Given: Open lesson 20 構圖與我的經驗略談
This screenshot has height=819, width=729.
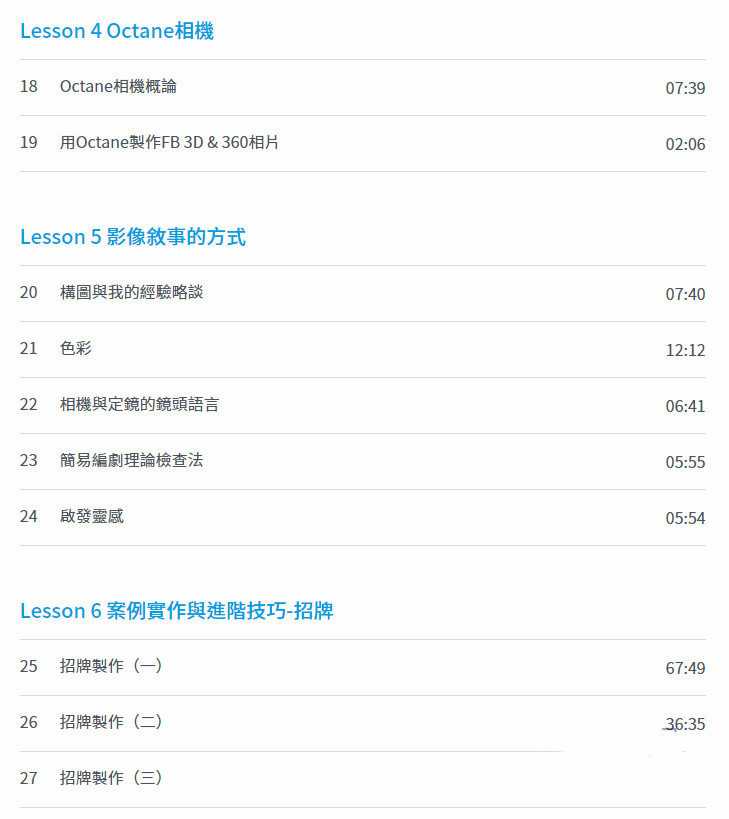Looking at the screenshot, I should pos(131,293).
